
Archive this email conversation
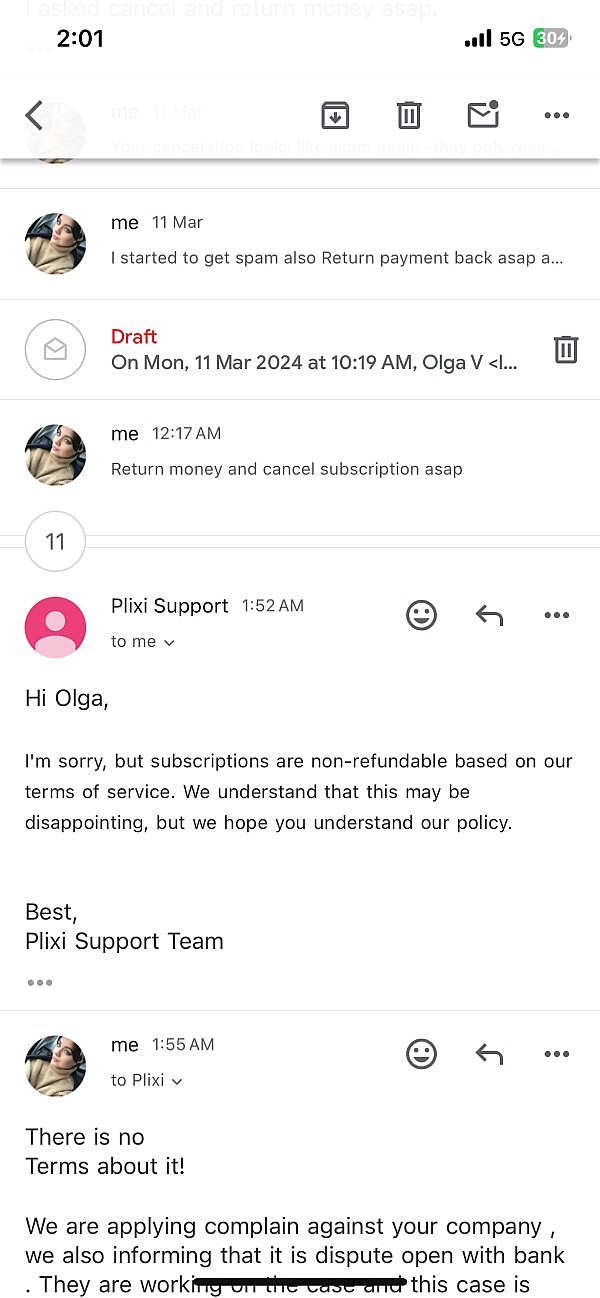[x=335, y=115]
